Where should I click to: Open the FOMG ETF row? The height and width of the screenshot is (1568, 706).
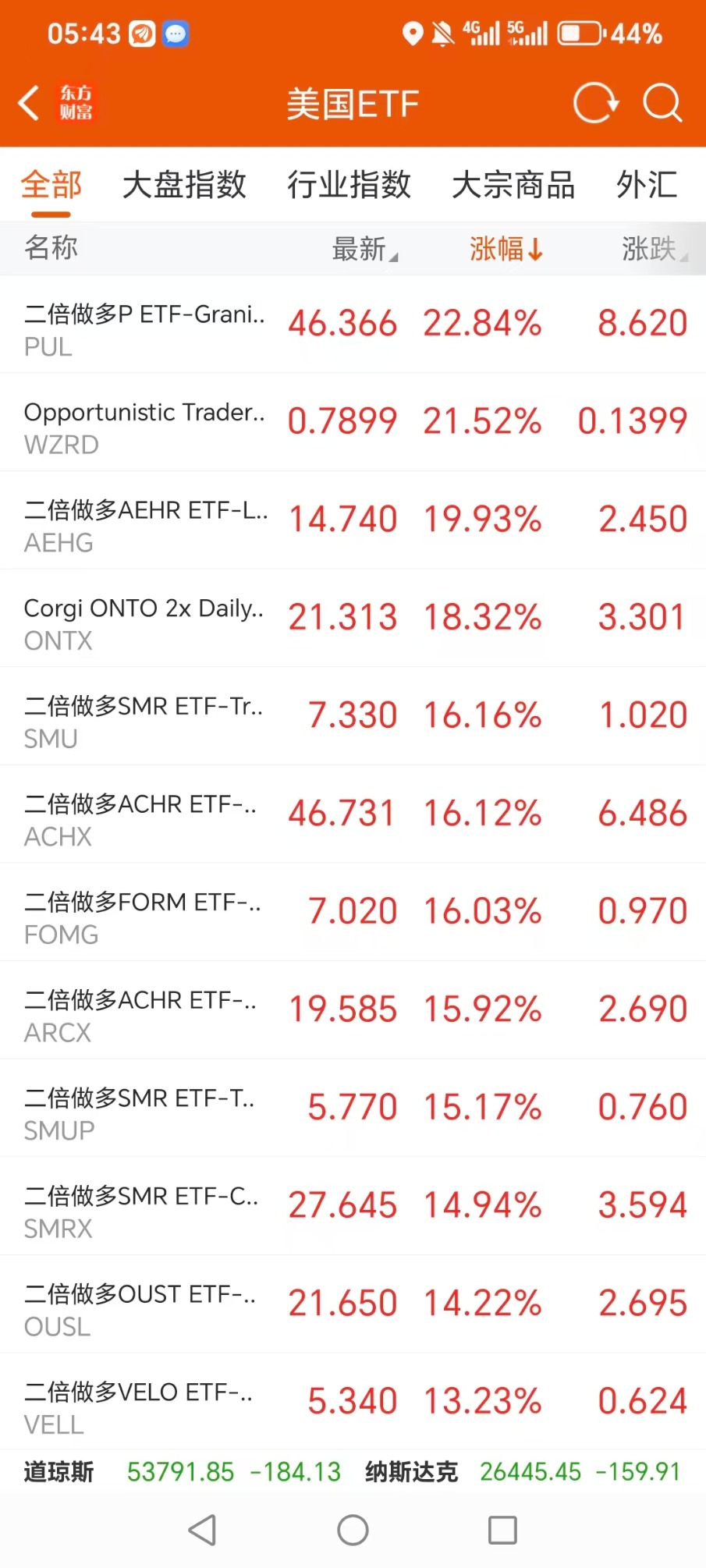353,912
